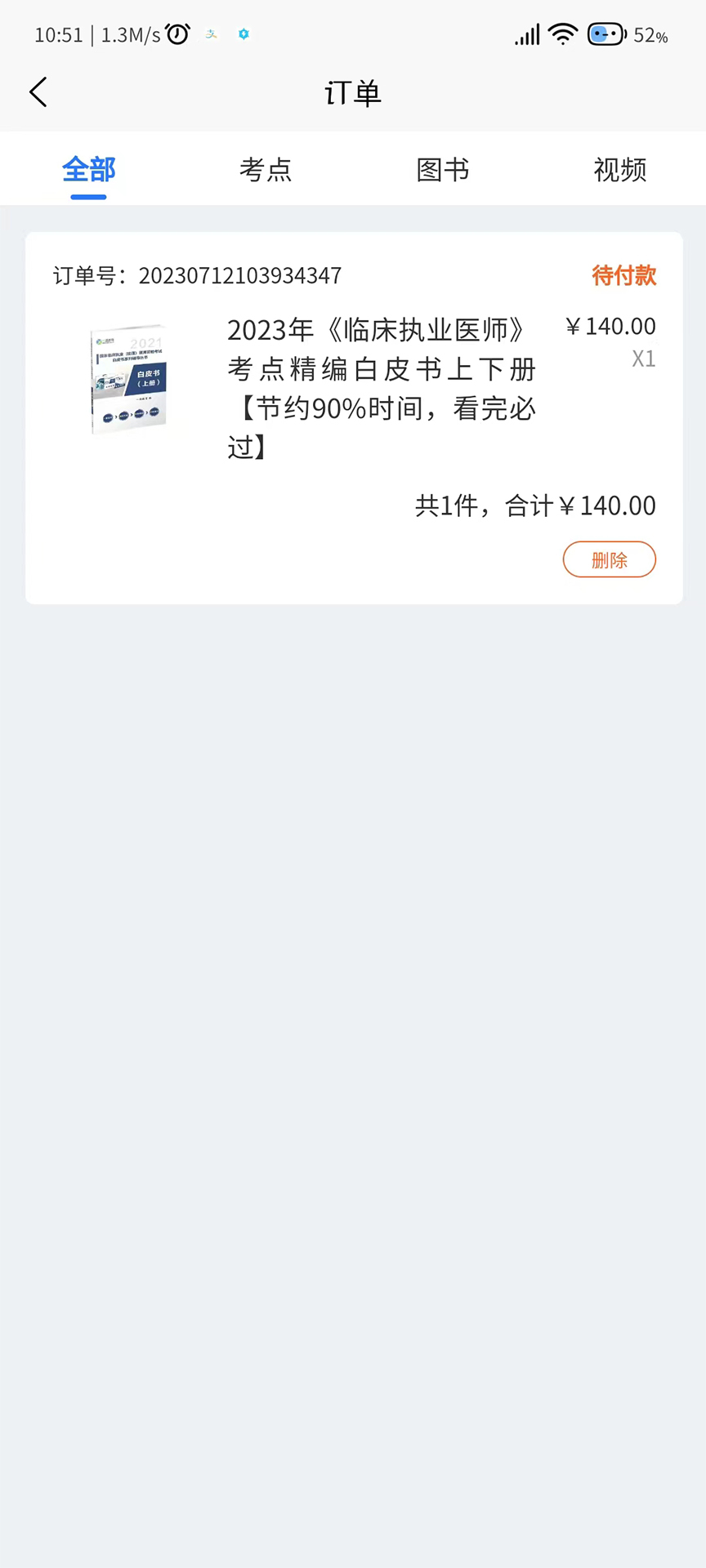
Task: Open the 2023 临床执业医师 product title
Action: click(x=381, y=386)
